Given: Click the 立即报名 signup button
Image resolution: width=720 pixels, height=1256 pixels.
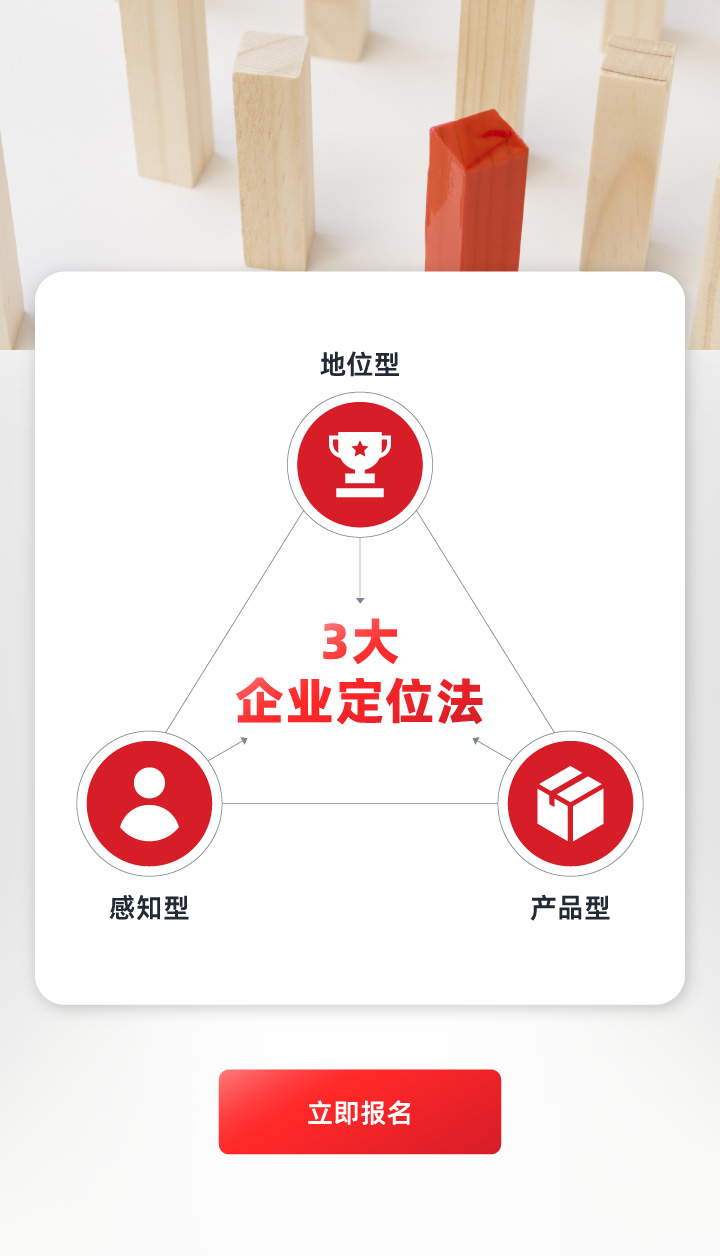Looking at the screenshot, I should pos(360,1111).
